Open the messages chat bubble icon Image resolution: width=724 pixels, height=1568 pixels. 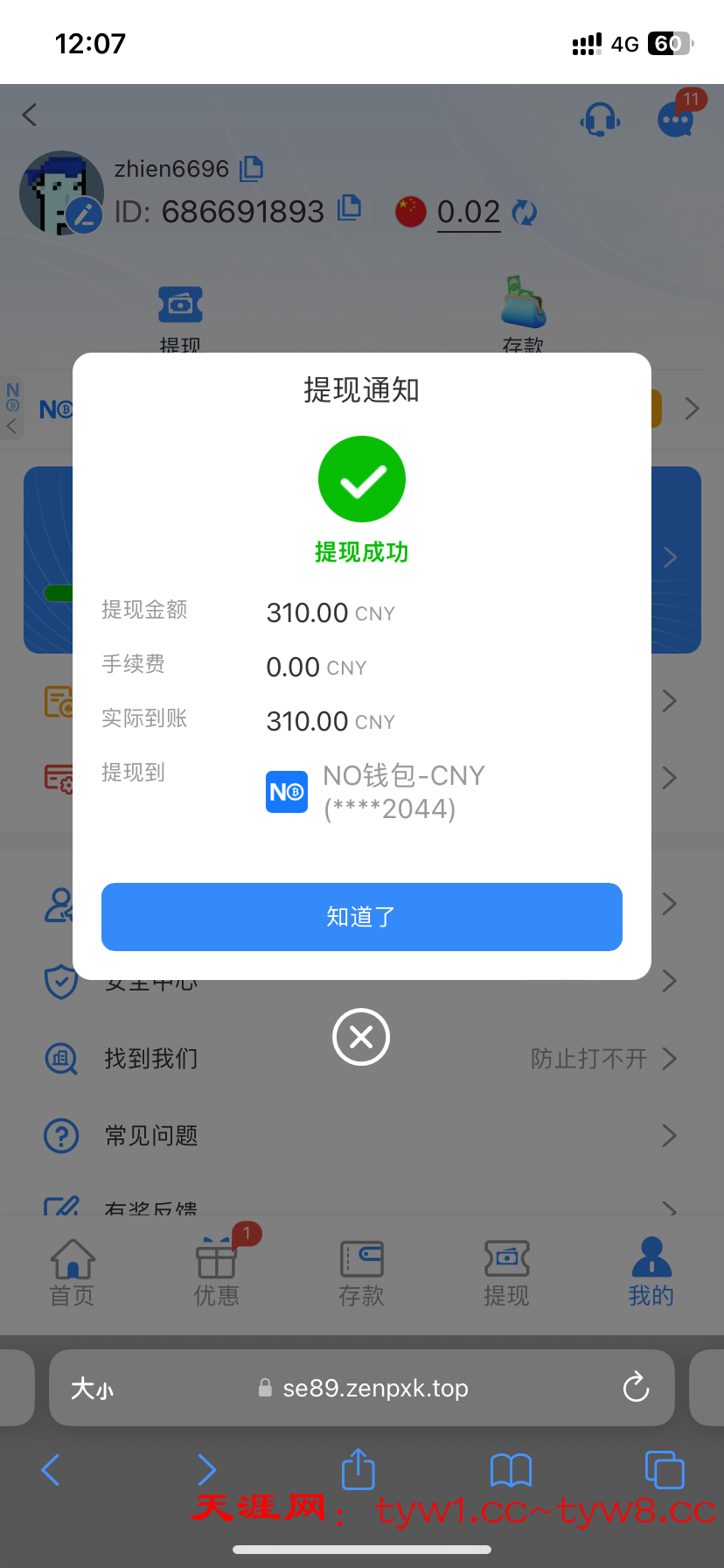[x=675, y=119]
